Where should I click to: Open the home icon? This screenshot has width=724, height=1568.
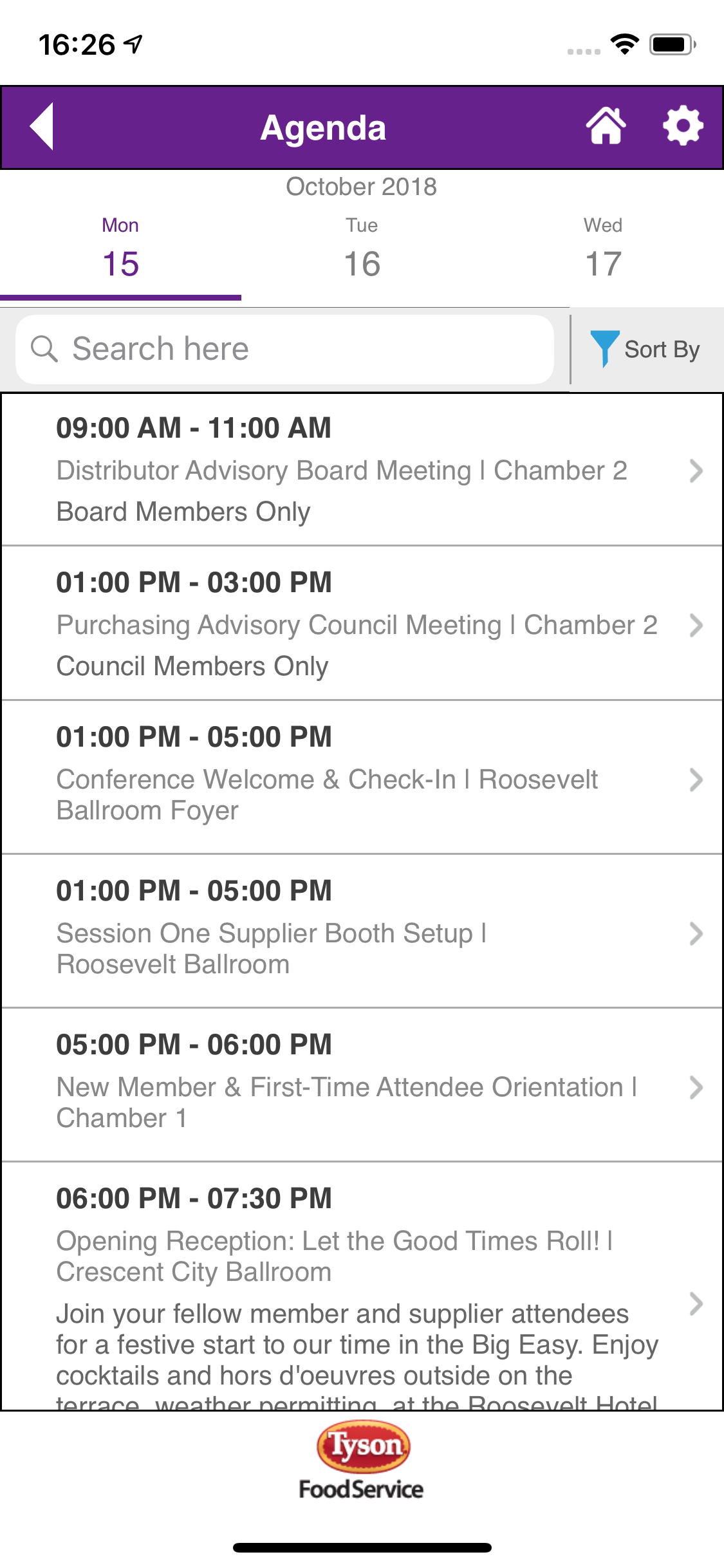click(x=606, y=126)
